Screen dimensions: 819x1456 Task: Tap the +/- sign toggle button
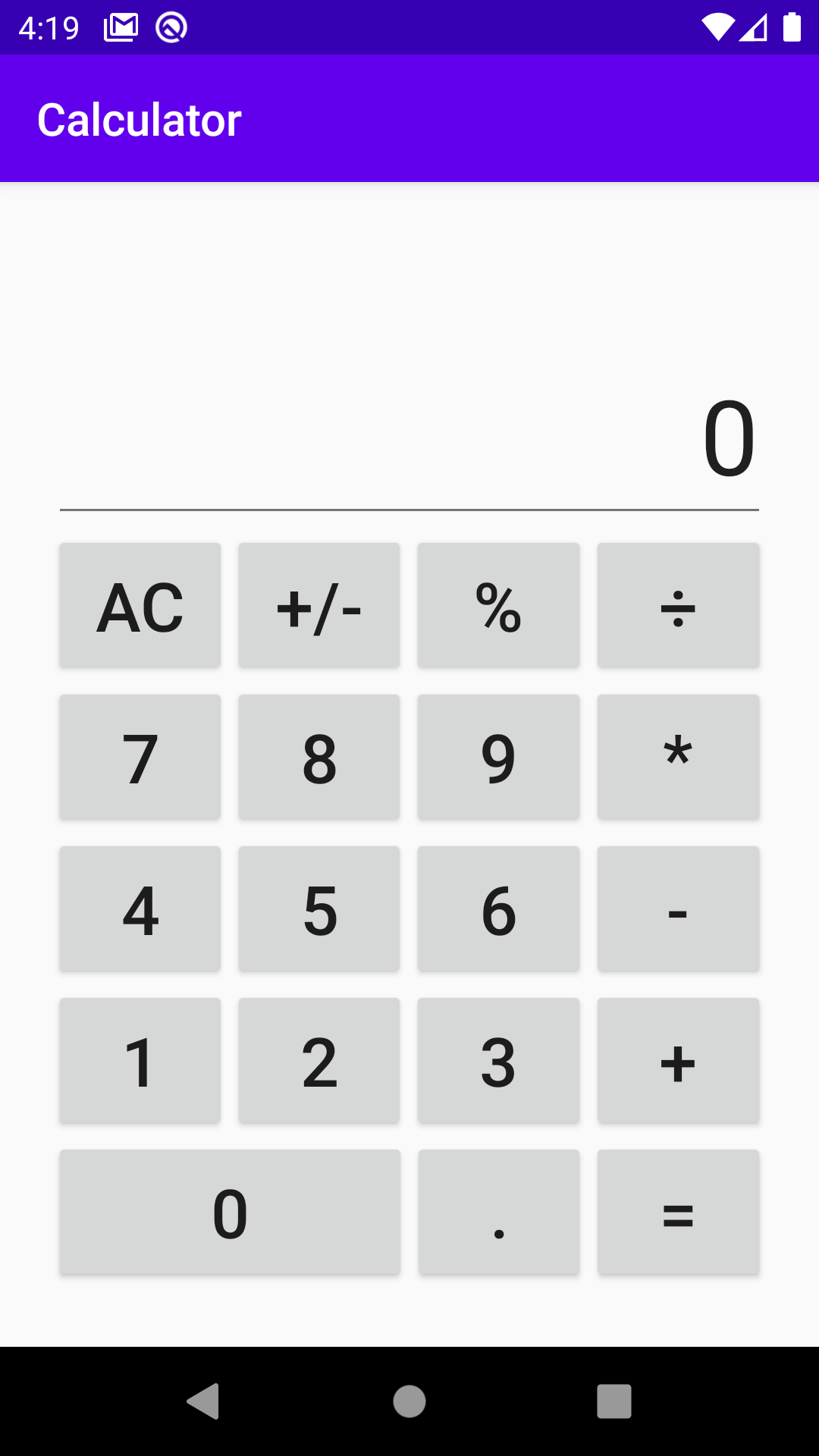(318, 604)
